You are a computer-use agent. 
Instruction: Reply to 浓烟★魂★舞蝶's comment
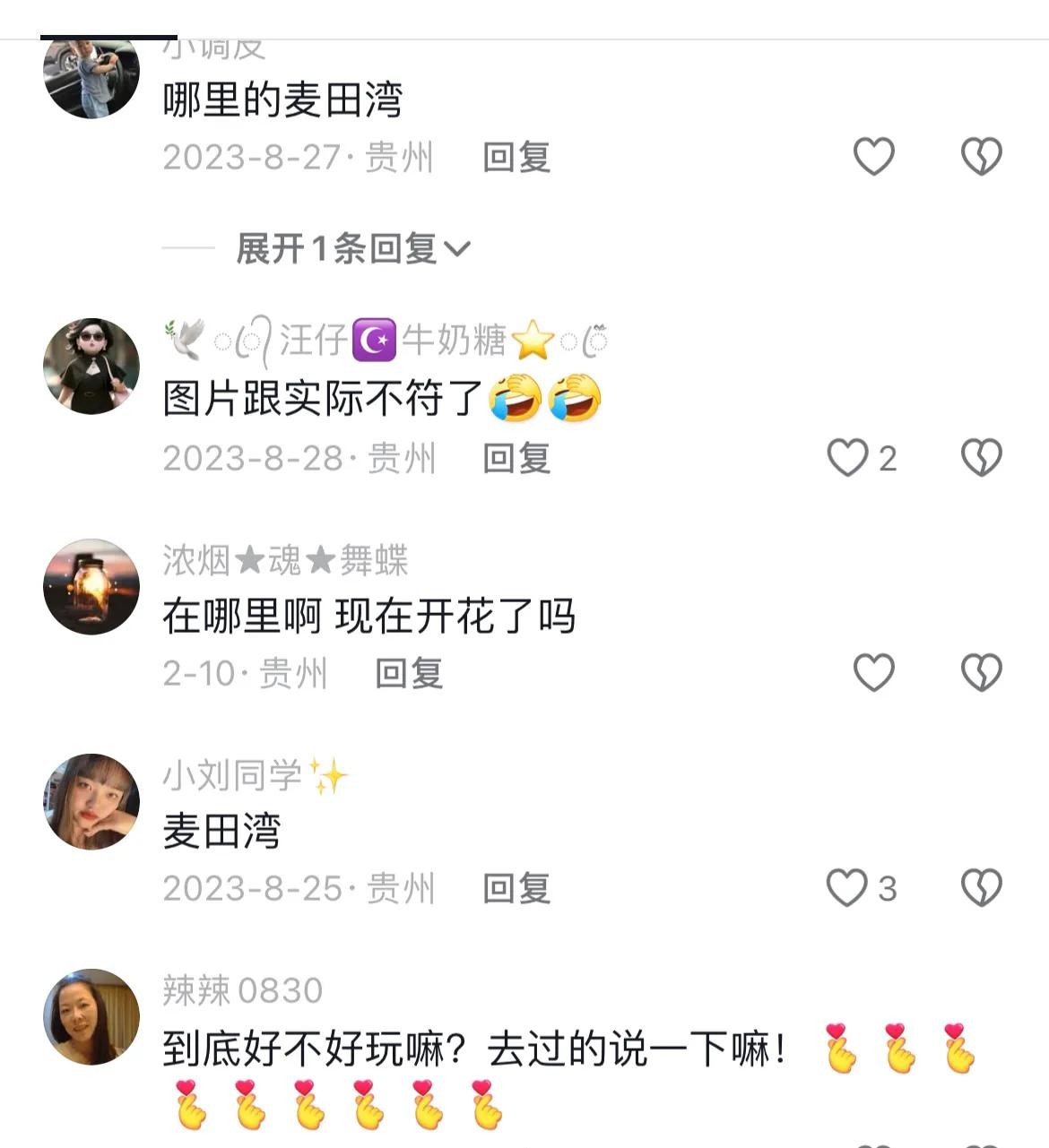409,674
